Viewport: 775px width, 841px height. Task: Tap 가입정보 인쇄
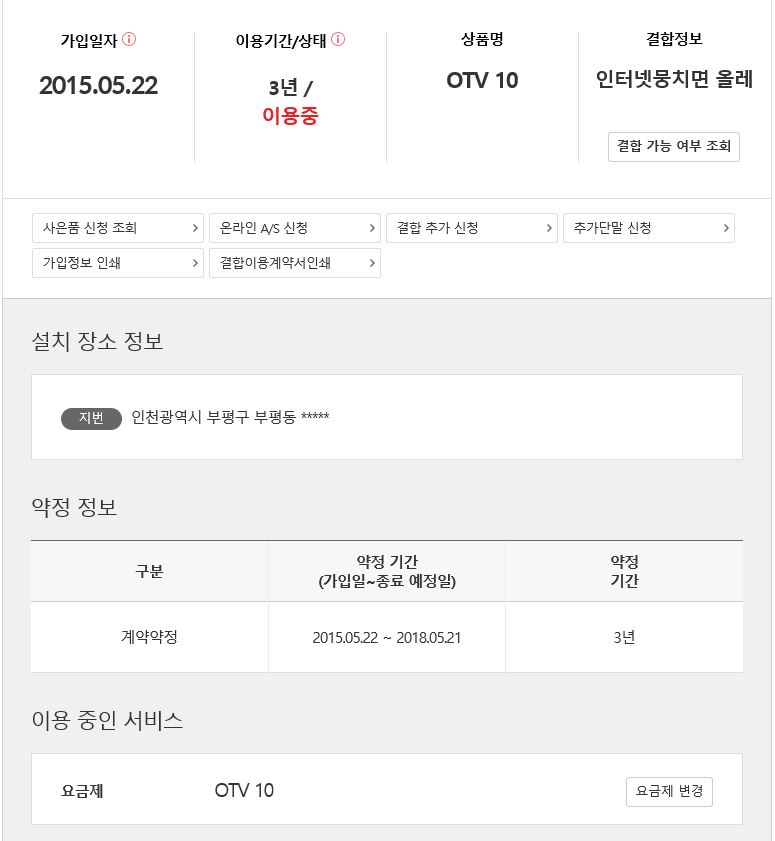click(x=118, y=263)
